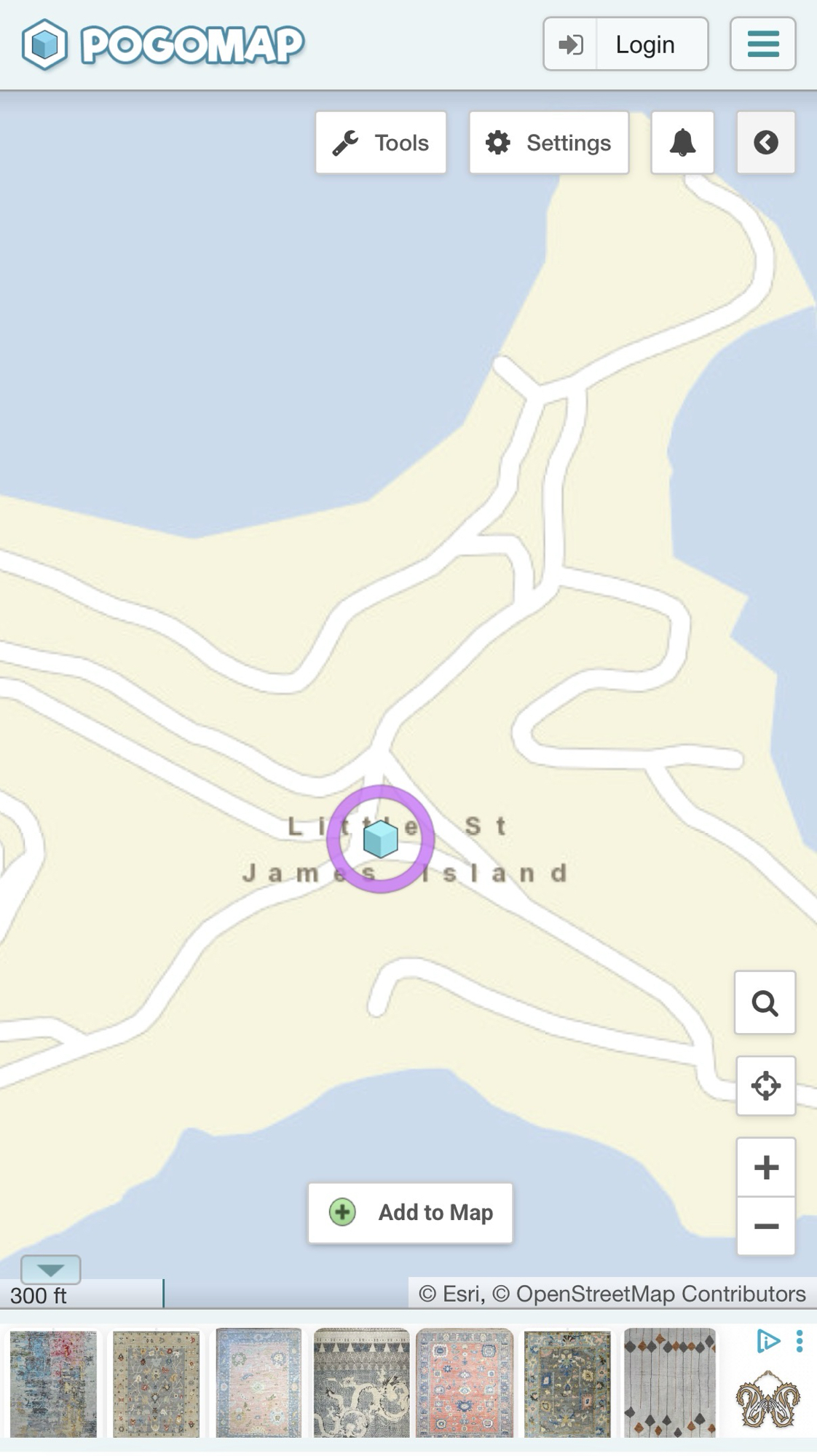Open the hamburger menu
817x1456 pixels.
tap(762, 44)
